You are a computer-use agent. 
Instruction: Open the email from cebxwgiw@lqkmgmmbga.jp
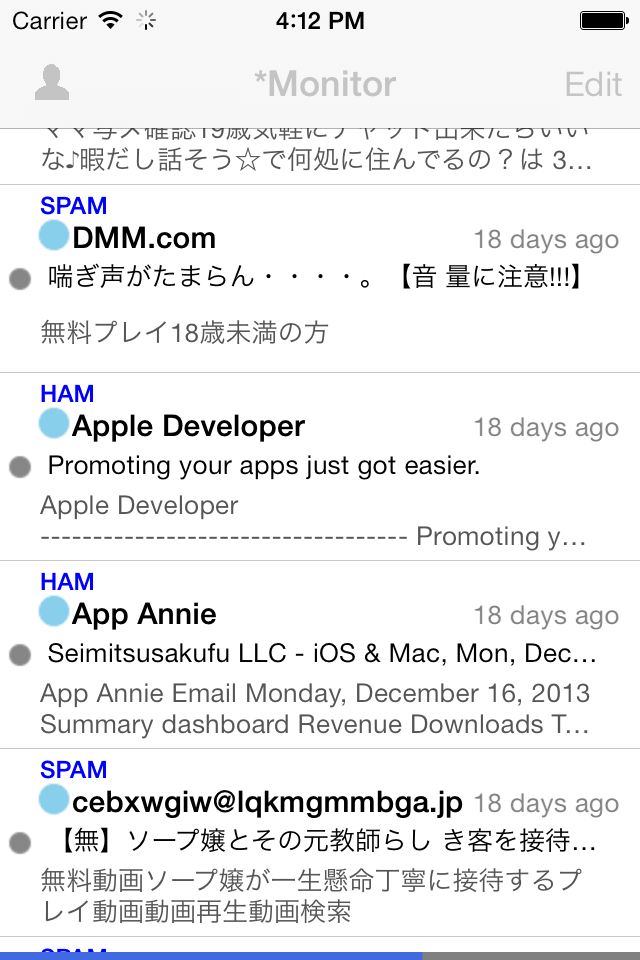pos(320,842)
